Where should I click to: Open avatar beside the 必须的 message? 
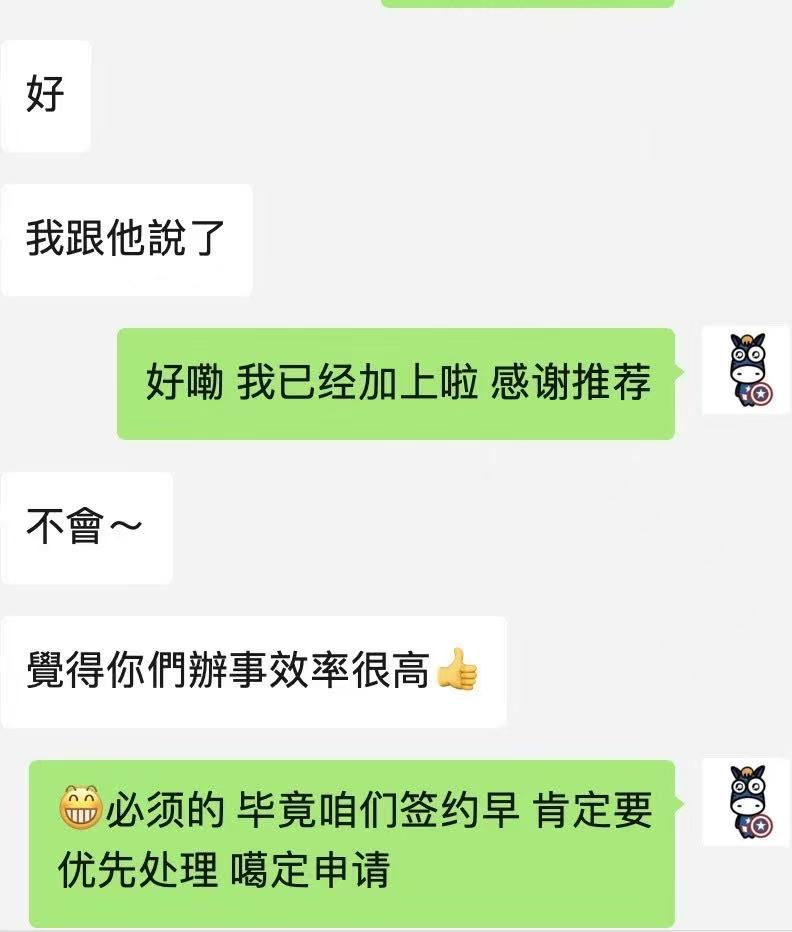coord(745,802)
